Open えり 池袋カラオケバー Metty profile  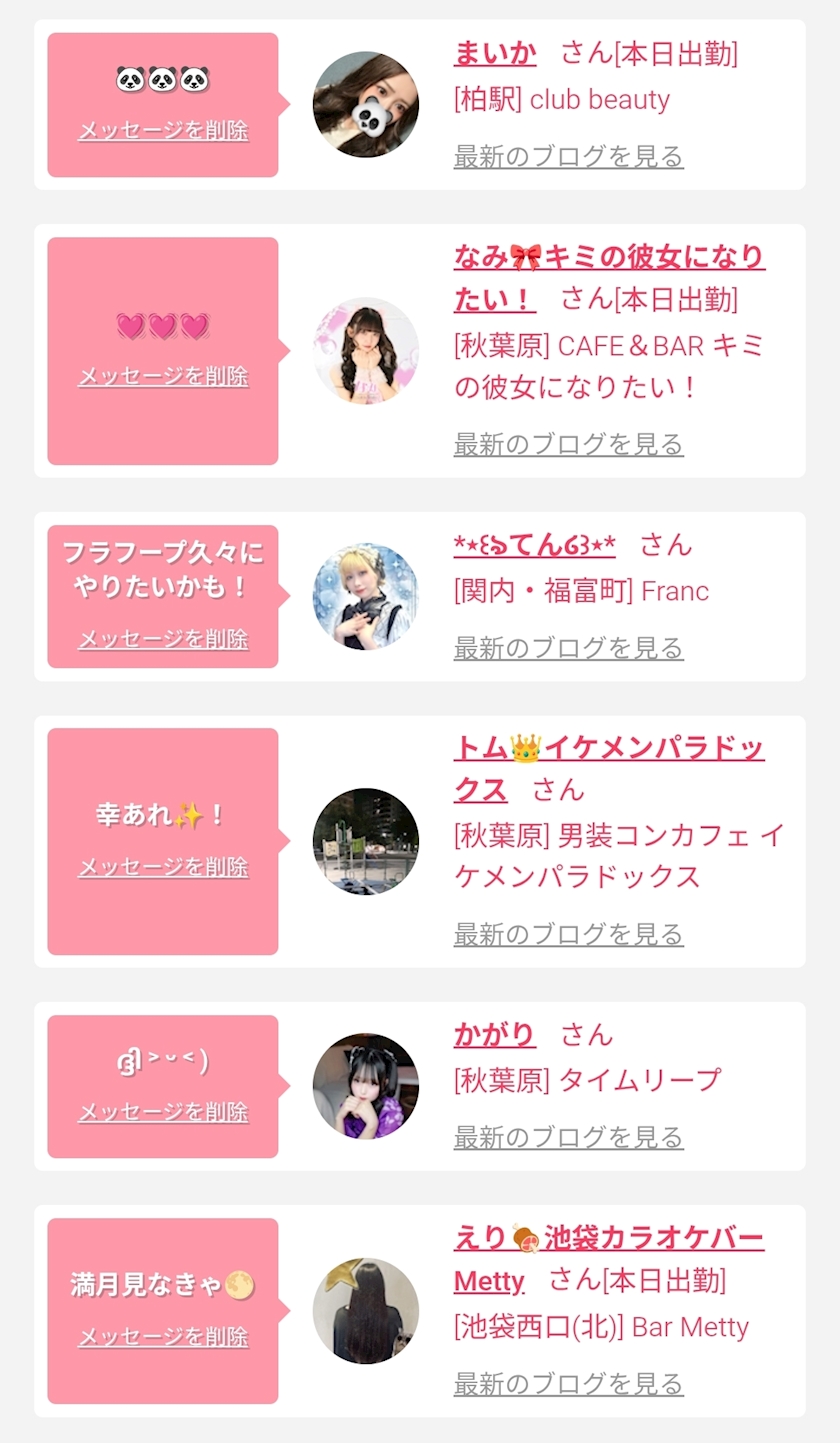[608, 1239]
